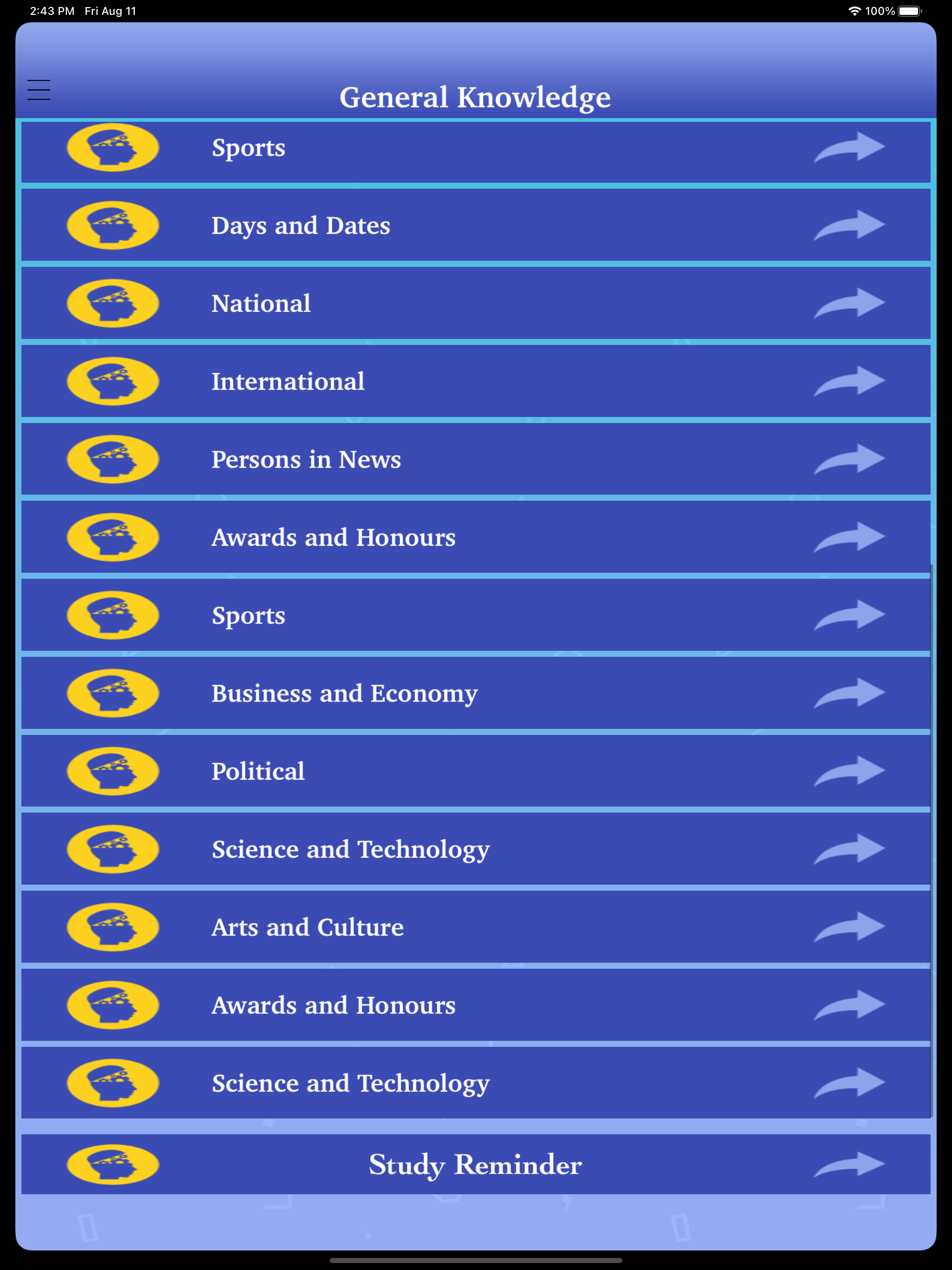Click the brain icon beside International
Screen dimensions: 952x1270
click(x=112, y=381)
